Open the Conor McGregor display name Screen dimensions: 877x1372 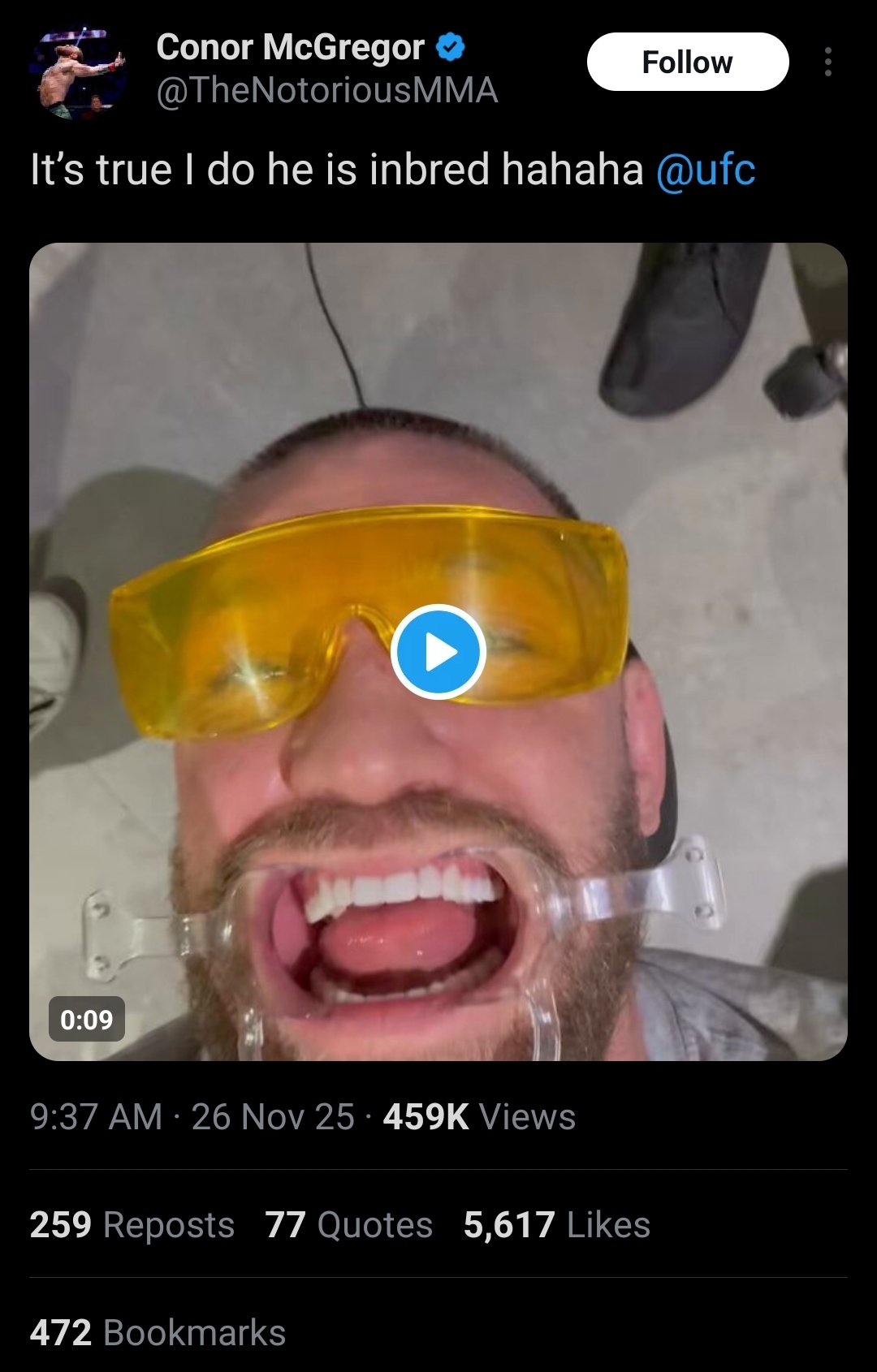coord(290,47)
